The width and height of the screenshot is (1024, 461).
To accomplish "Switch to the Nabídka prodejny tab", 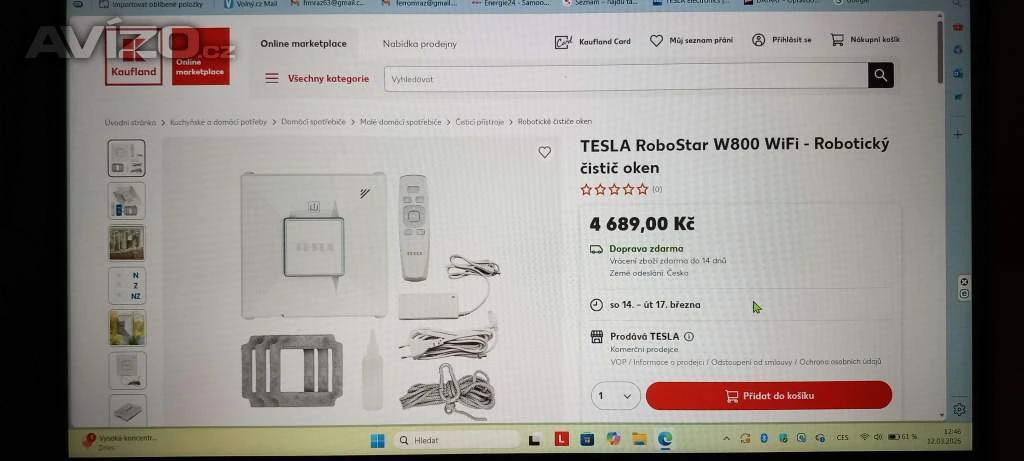I will (x=419, y=43).
